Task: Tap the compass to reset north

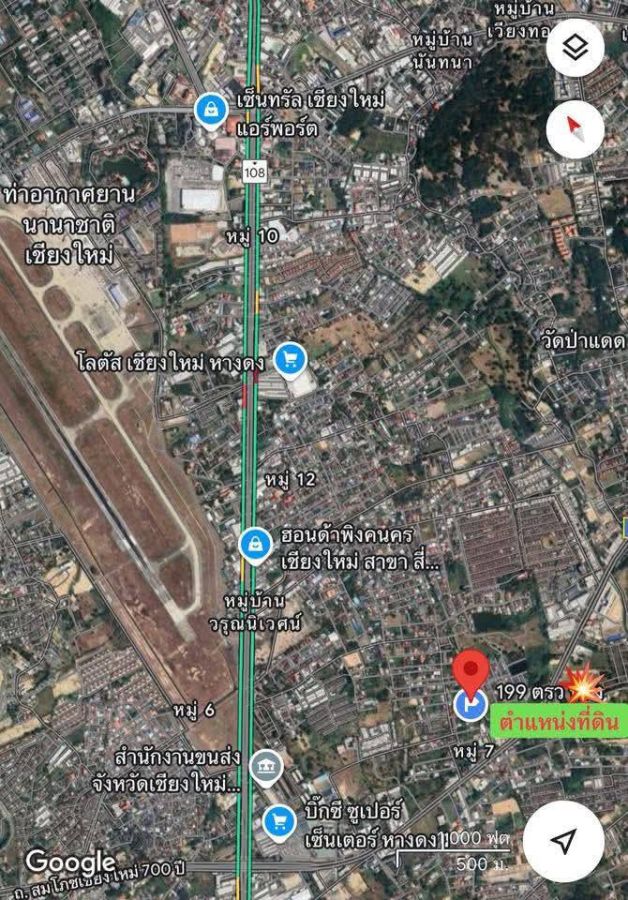Action: (575, 128)
